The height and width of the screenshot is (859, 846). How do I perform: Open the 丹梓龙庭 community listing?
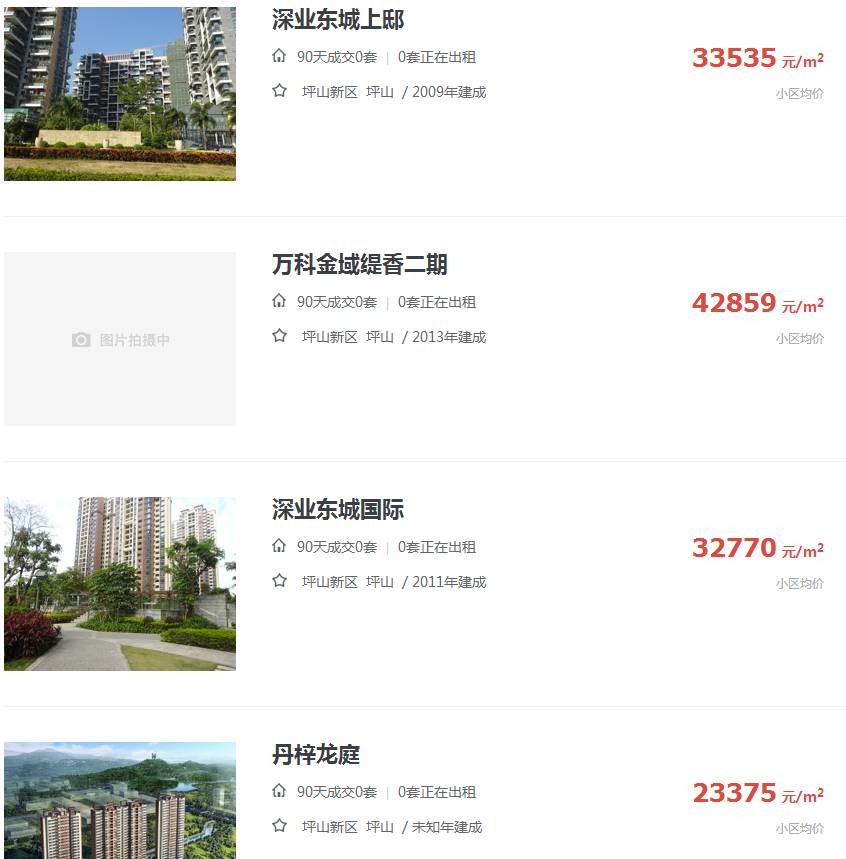tap(315, 755)
